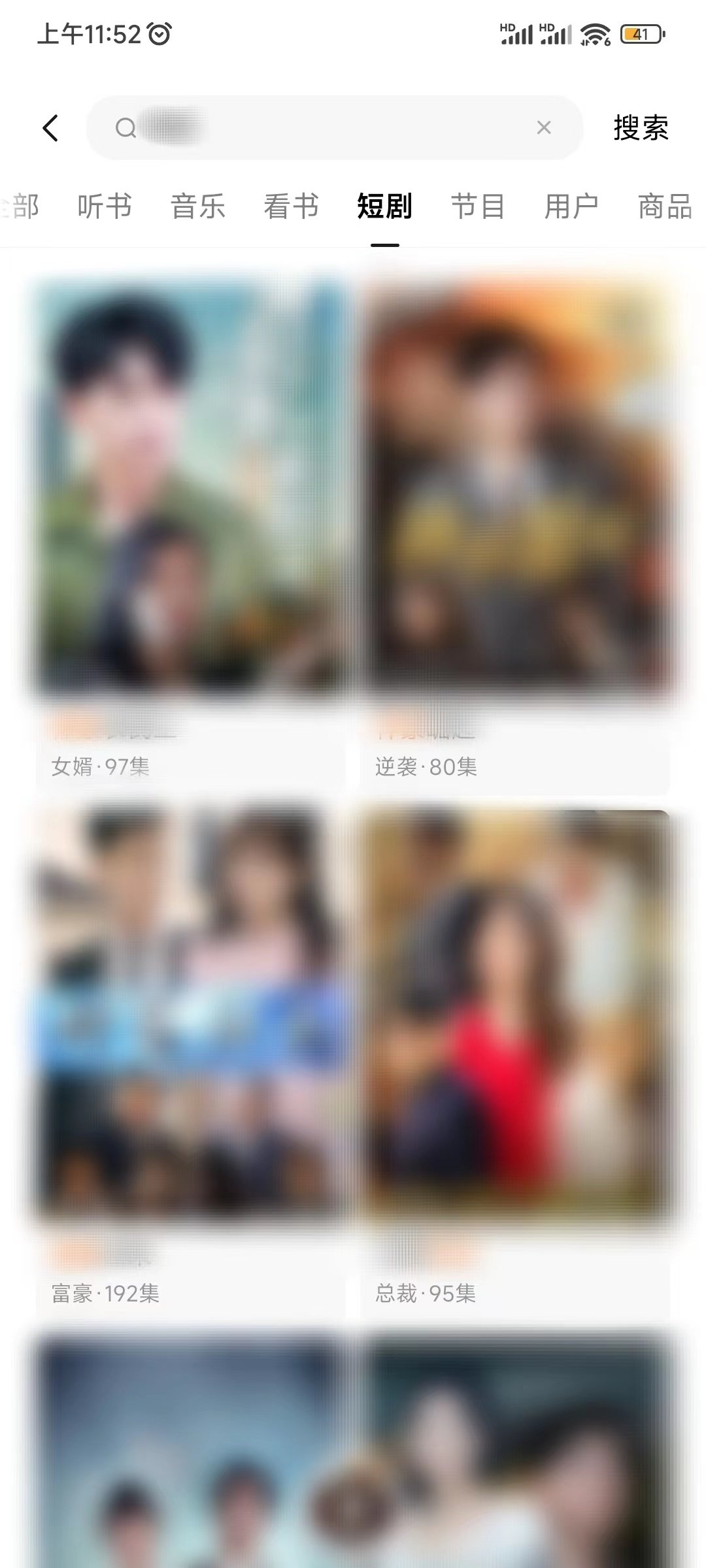Switch to the 音乐 tab
This screenshot has width=706, height=1568.
click(x=198, y=206)
